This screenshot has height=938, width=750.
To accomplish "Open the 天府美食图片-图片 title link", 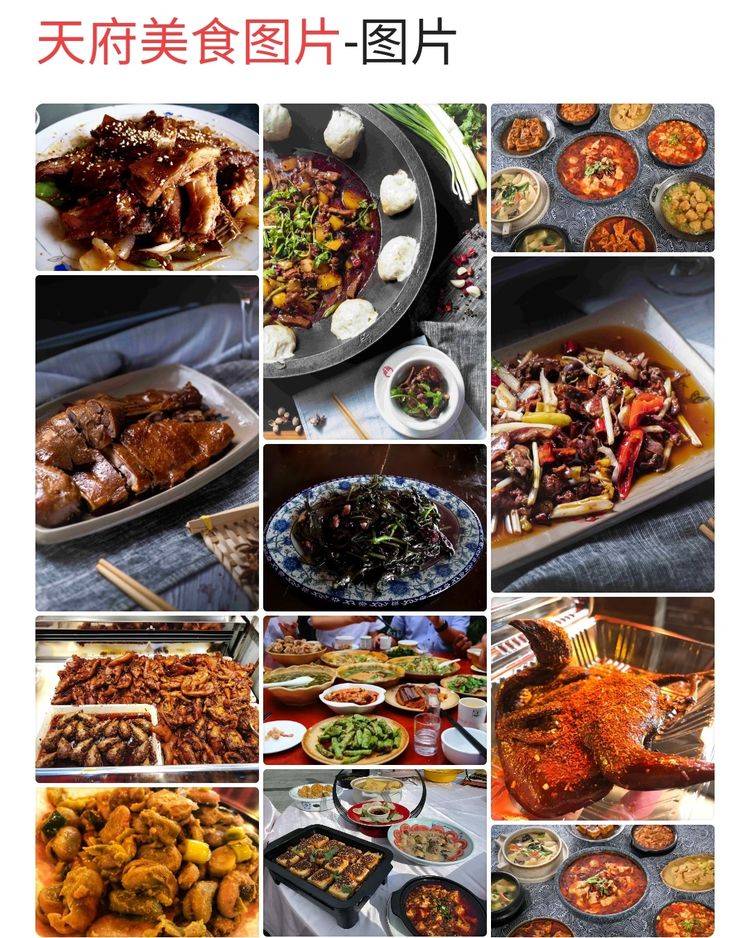I will (246, 43).
